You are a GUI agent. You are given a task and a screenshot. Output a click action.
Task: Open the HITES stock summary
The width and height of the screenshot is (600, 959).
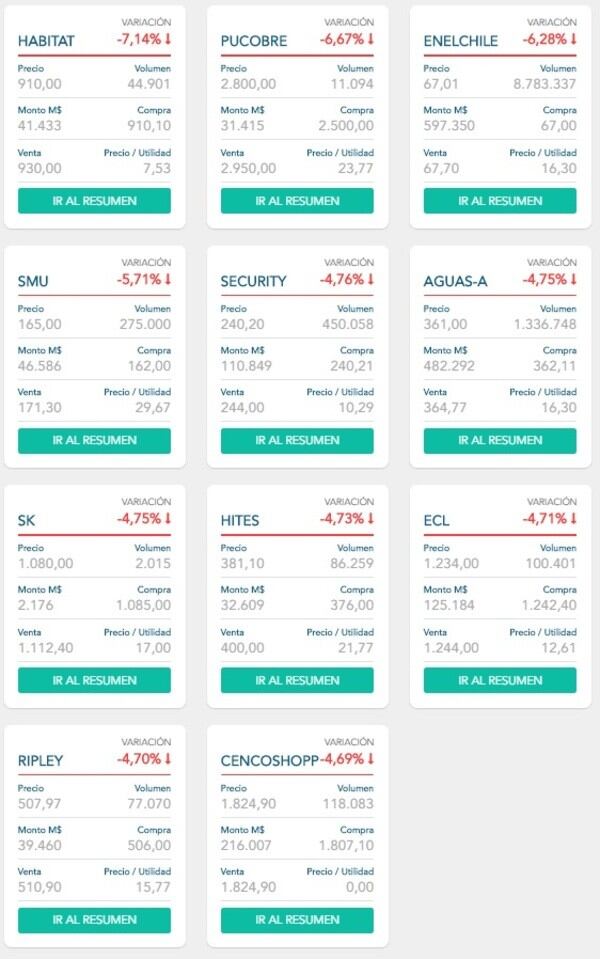(297, 680)
